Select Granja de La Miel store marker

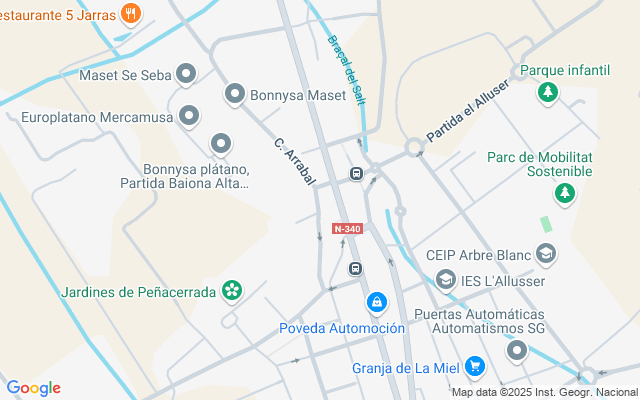(x=475, y=367)
